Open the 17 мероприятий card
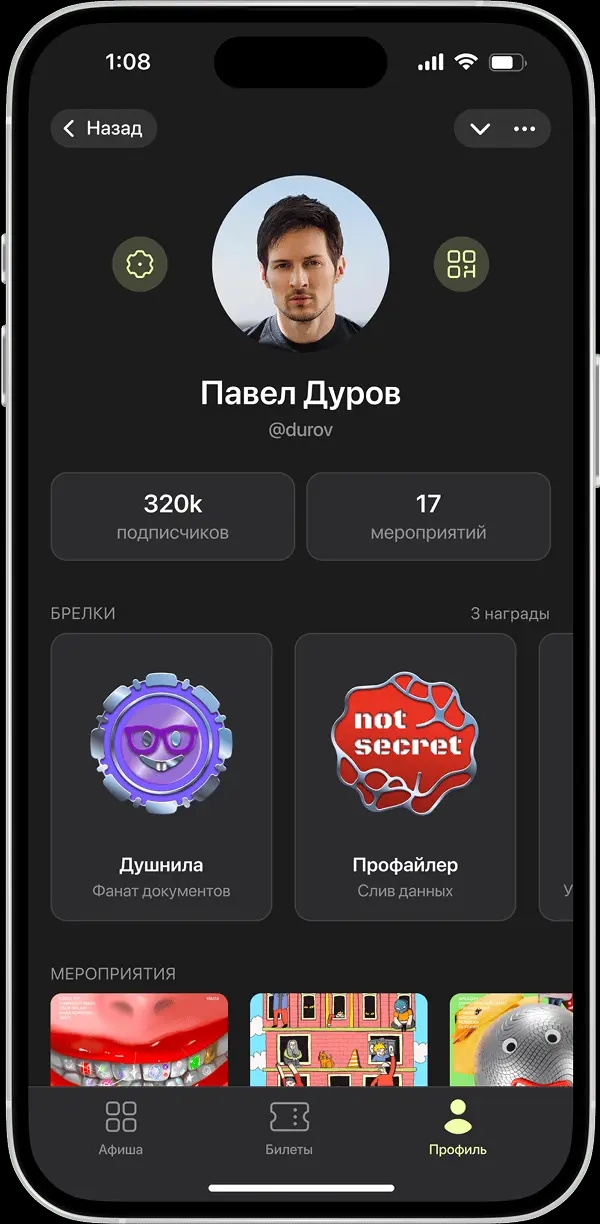This screenshot has width=600, height=1224. click(428, 516)
